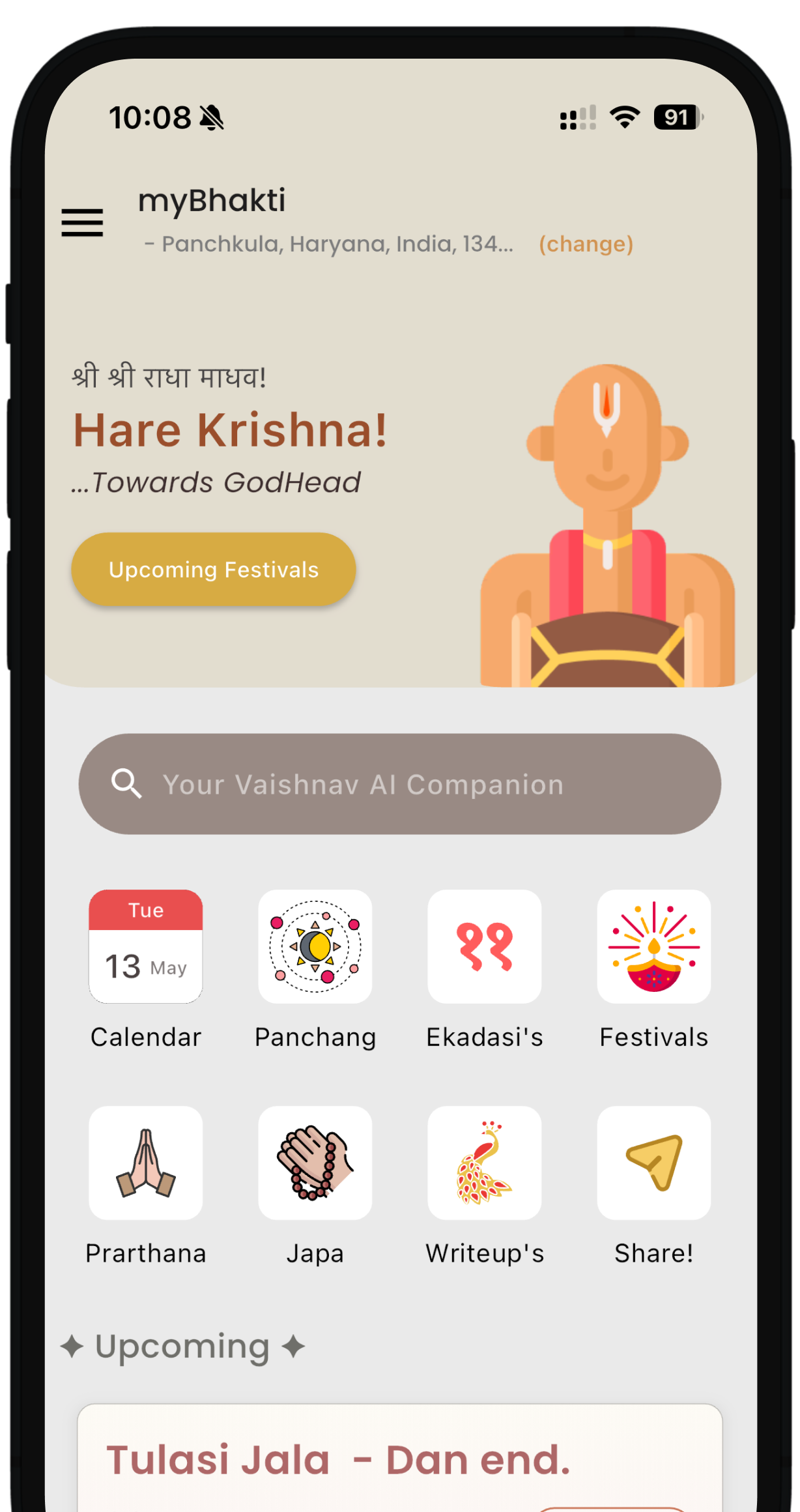
Task: Go to Prarthana prayers
Action: click(146, 1163)
